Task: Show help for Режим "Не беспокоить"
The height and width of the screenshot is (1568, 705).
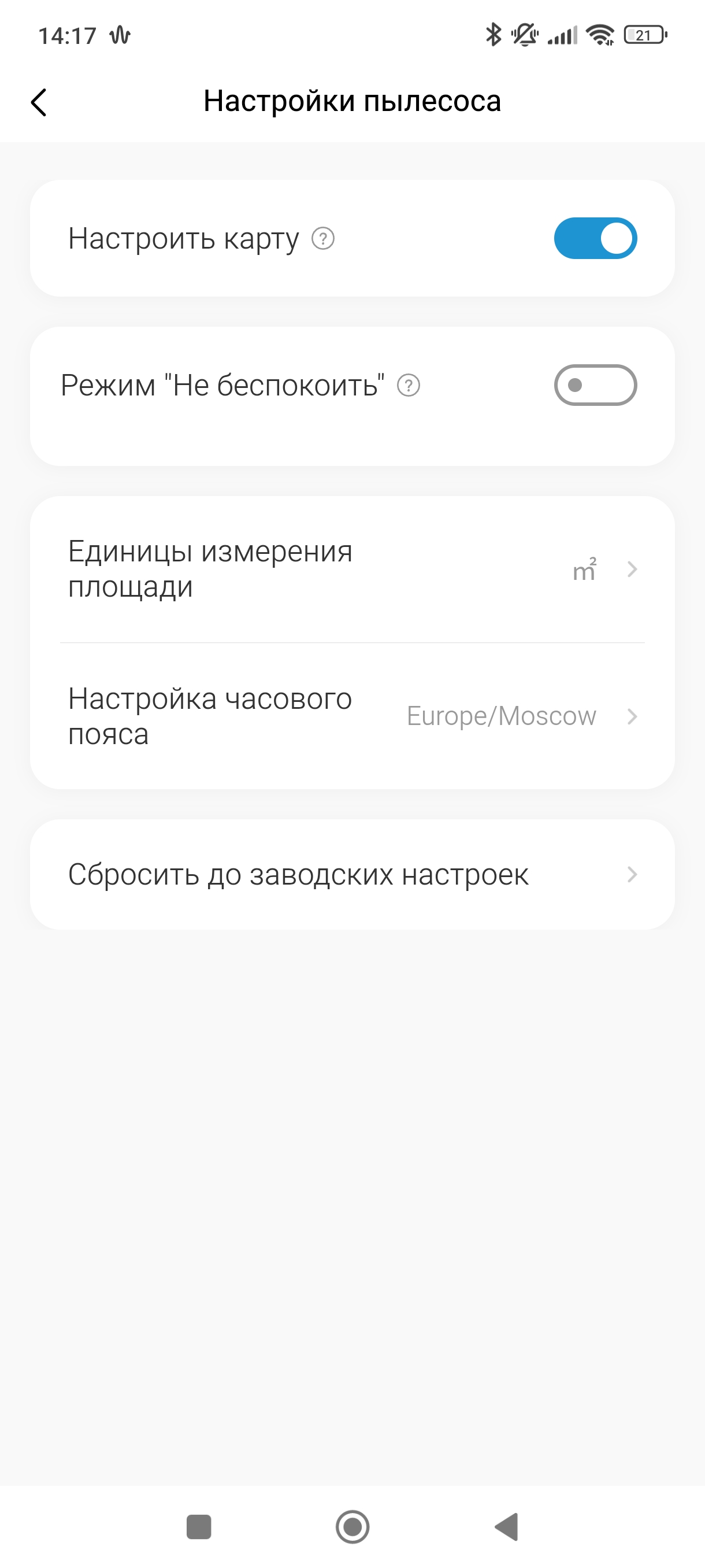Action: [x=408, y=386]
